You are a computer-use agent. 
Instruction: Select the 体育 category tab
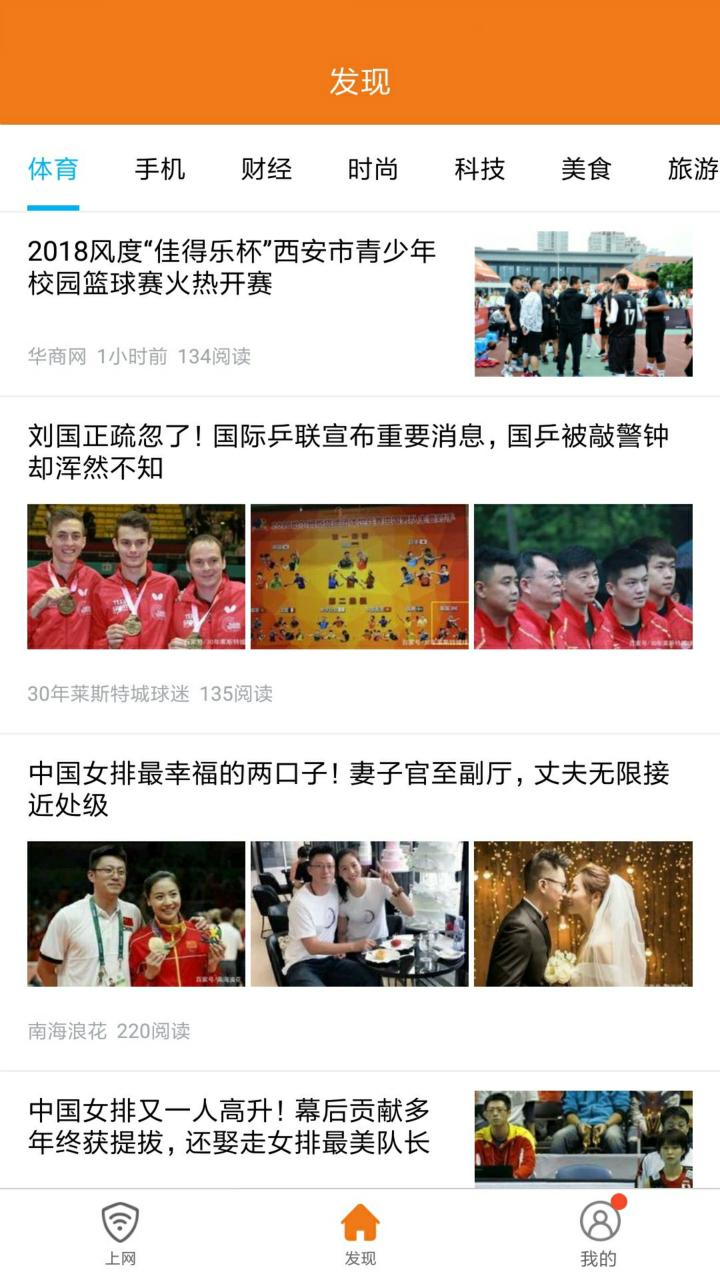point(53,169)
